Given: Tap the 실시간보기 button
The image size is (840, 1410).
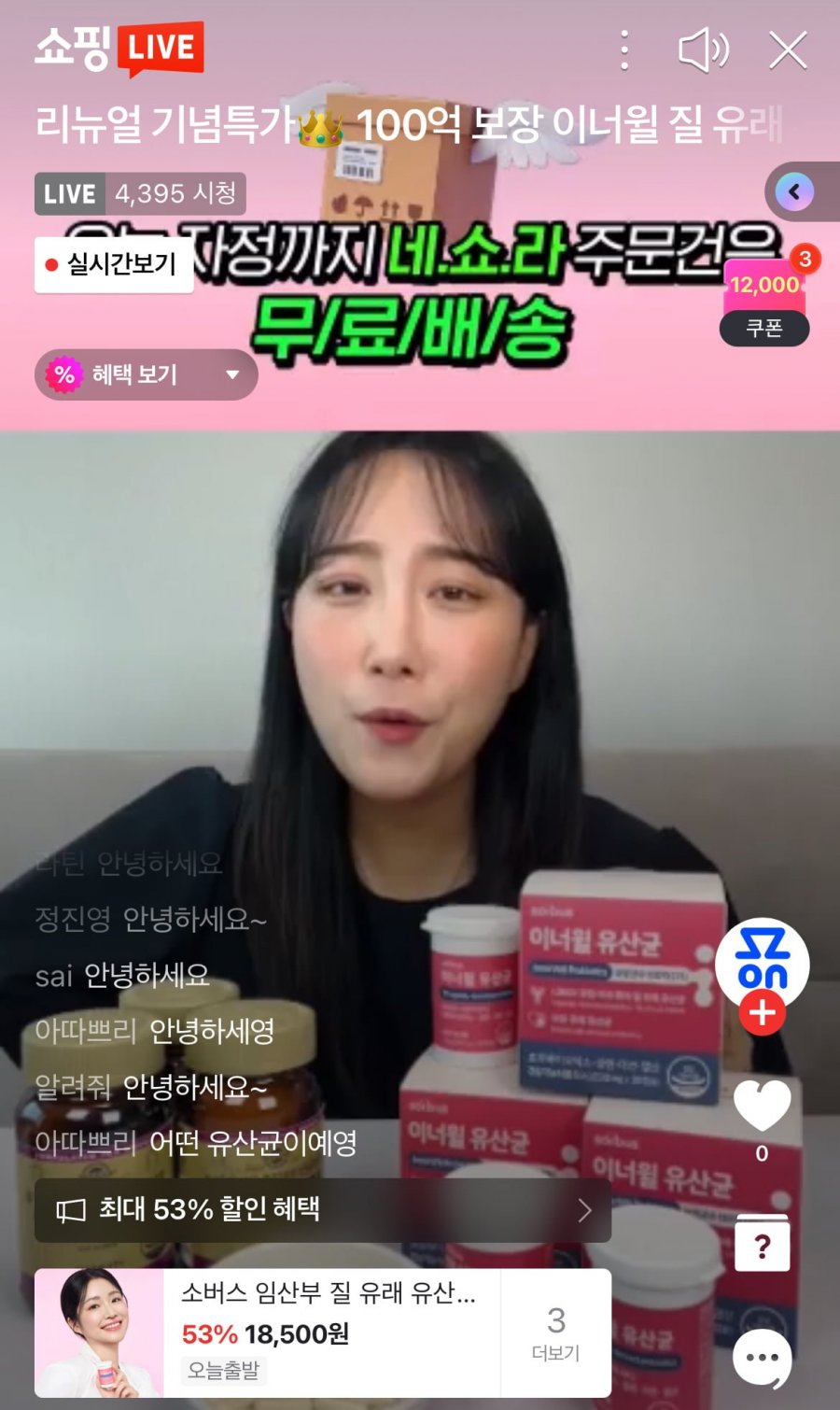Looking at the screenshot, I should point(114,264).
